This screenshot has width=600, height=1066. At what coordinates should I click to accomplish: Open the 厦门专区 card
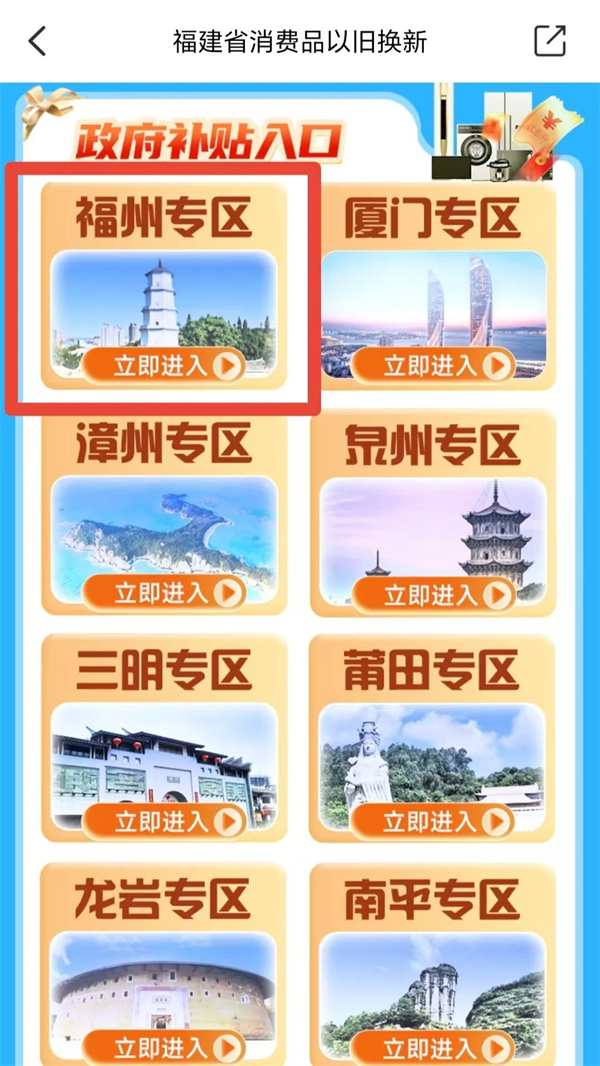[433, 365]
